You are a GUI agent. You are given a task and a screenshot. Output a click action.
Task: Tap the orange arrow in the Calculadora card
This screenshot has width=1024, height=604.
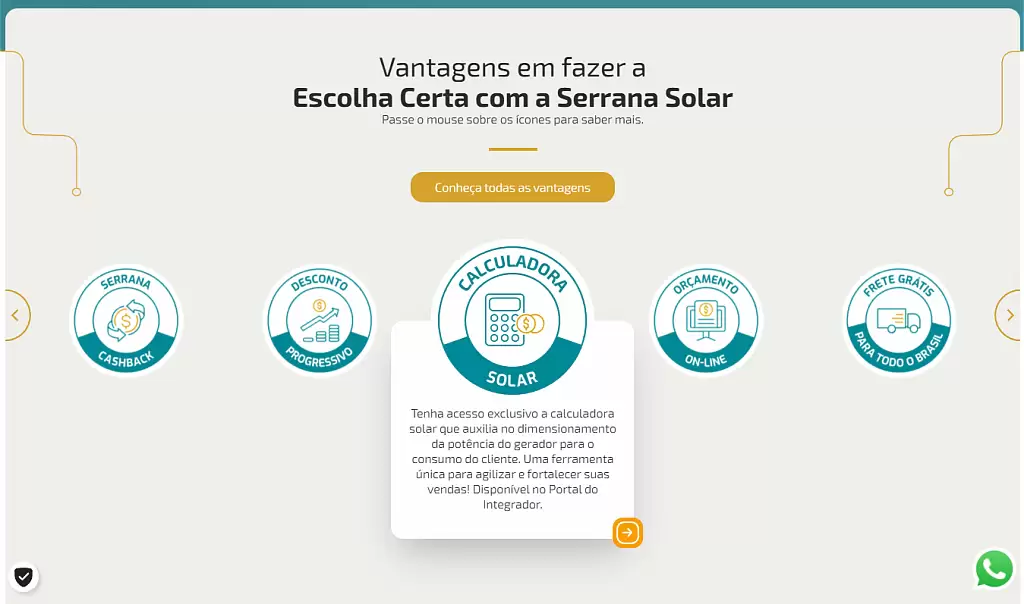[x=627, y=532]
